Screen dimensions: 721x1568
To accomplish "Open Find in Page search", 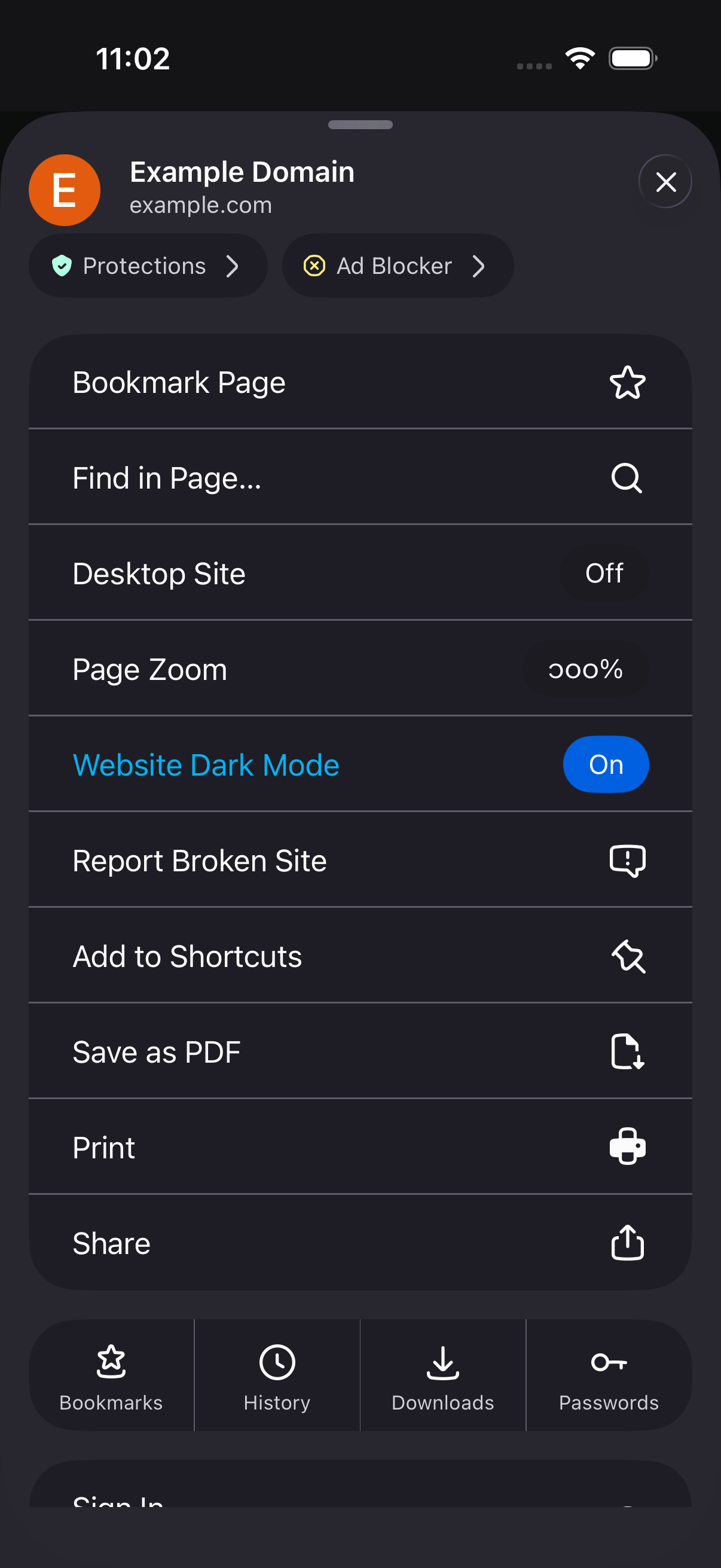I will tap(360, 477).
